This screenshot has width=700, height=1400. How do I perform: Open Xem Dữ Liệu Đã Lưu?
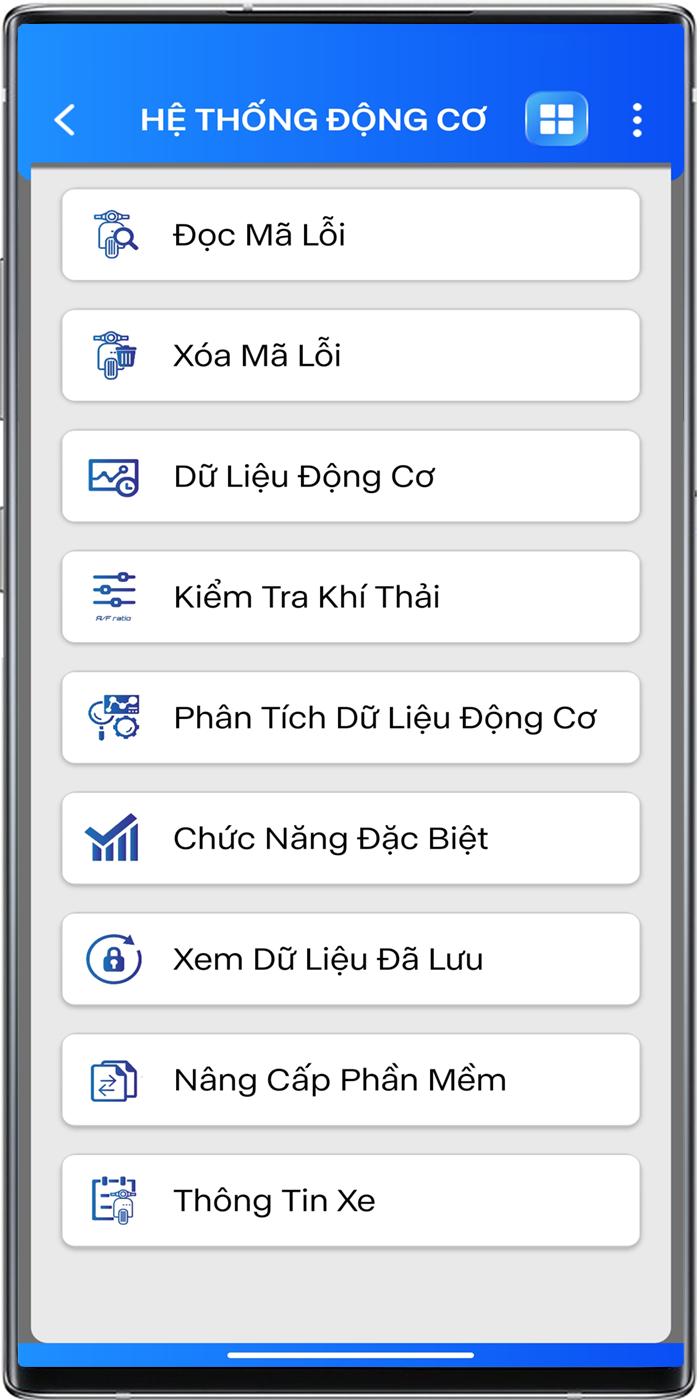pyautogui.click(x=351, y=959)
